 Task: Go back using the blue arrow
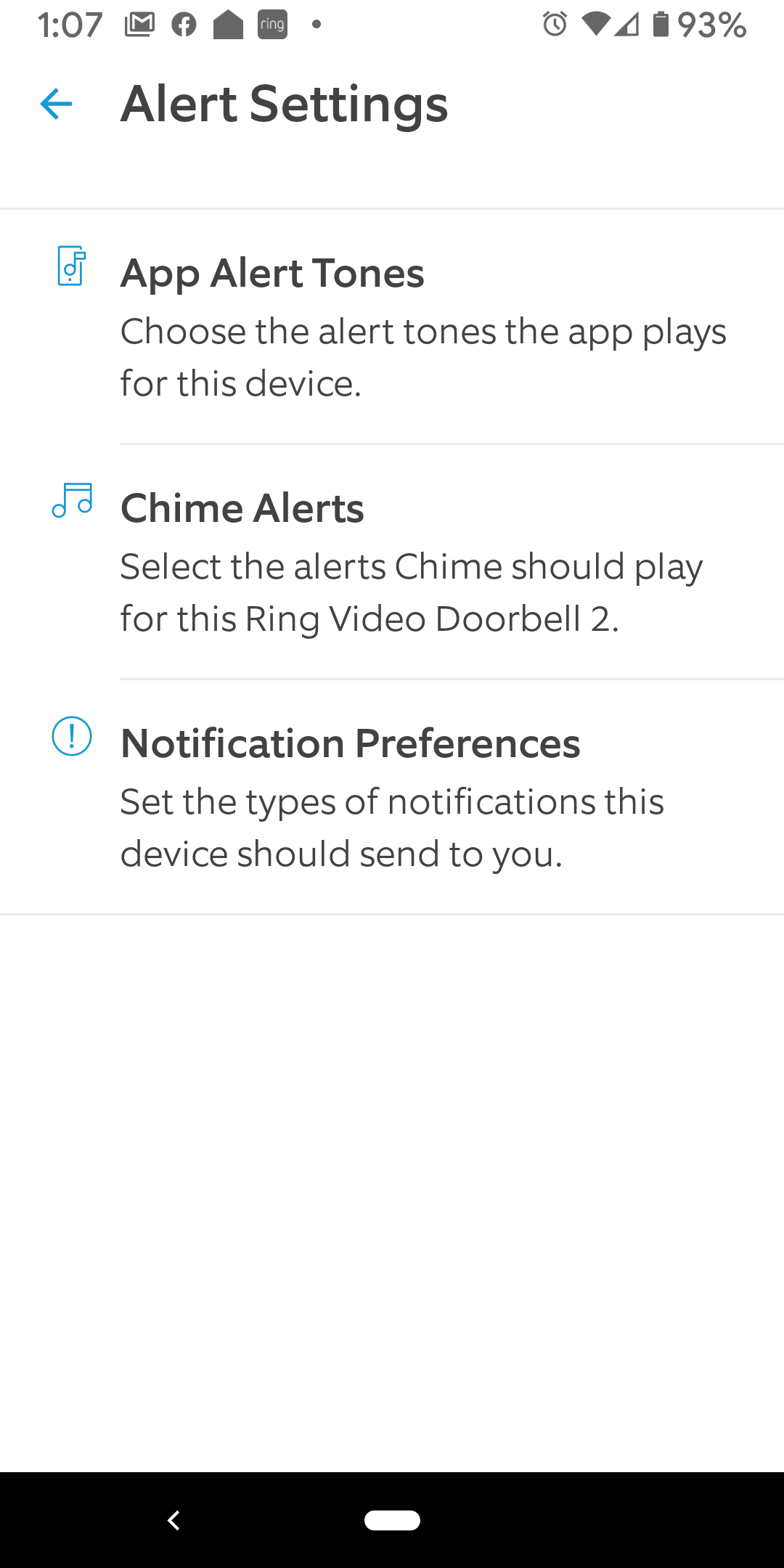tap(55, 105)
